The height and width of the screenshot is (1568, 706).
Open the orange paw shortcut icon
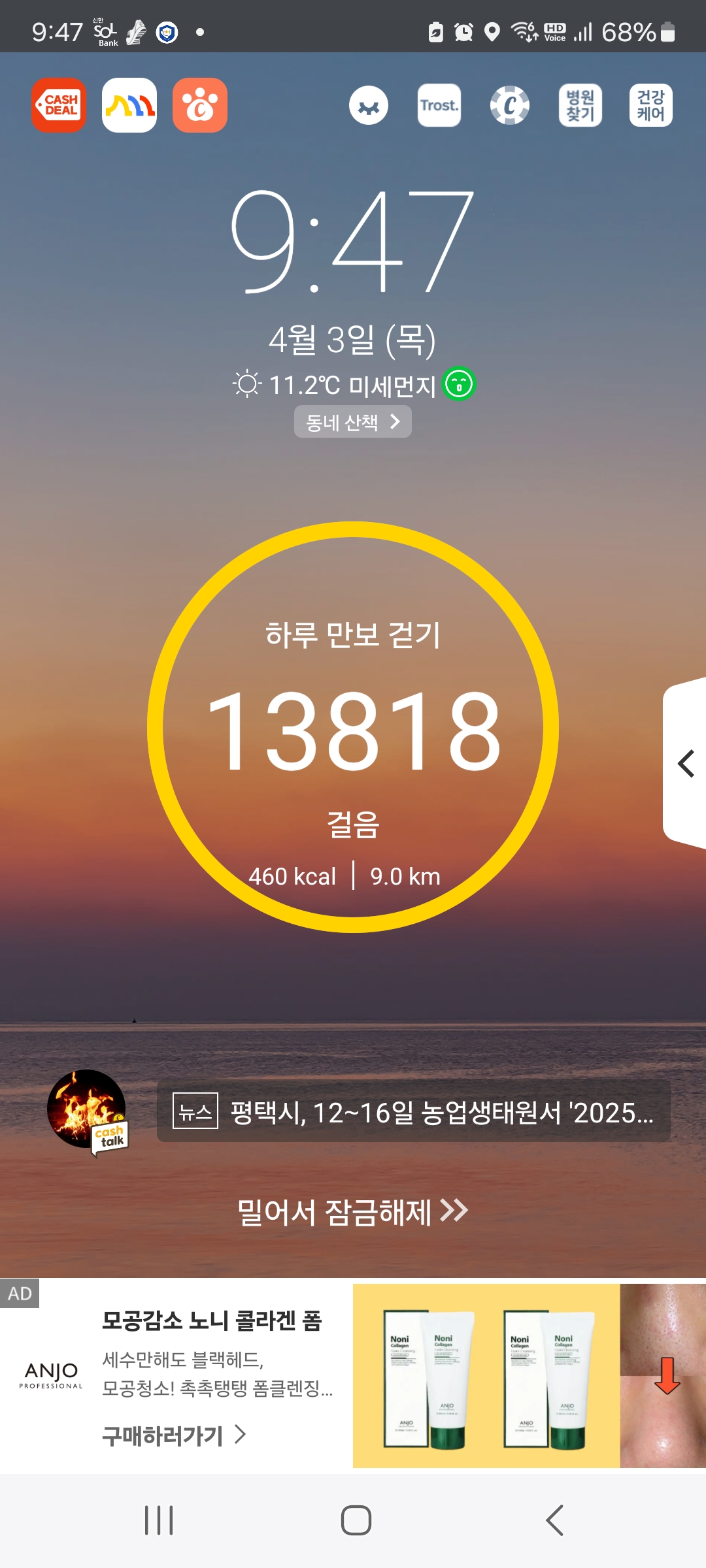click(x=200, y=105)
